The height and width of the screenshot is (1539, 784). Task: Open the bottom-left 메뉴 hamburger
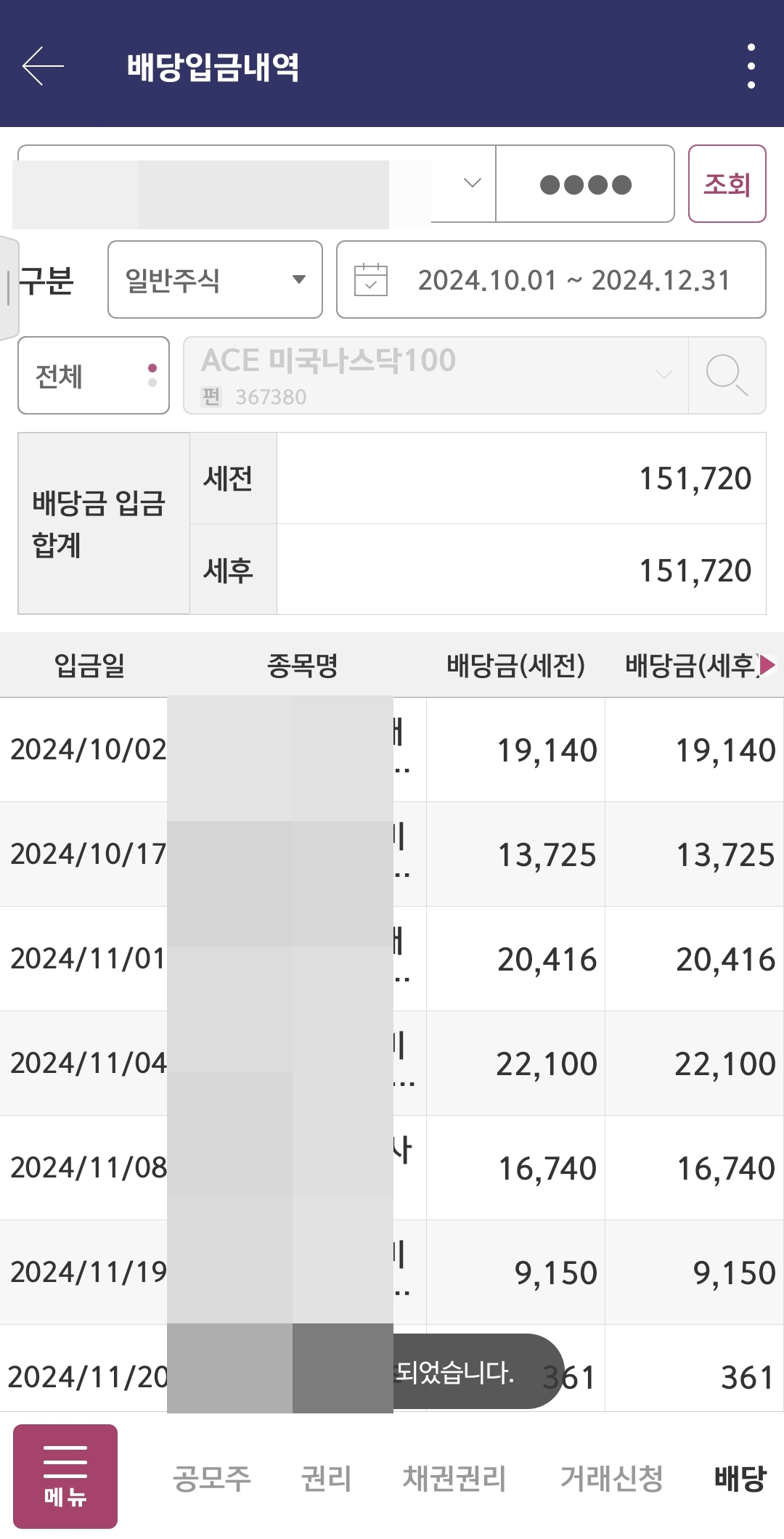(65, 1475)
